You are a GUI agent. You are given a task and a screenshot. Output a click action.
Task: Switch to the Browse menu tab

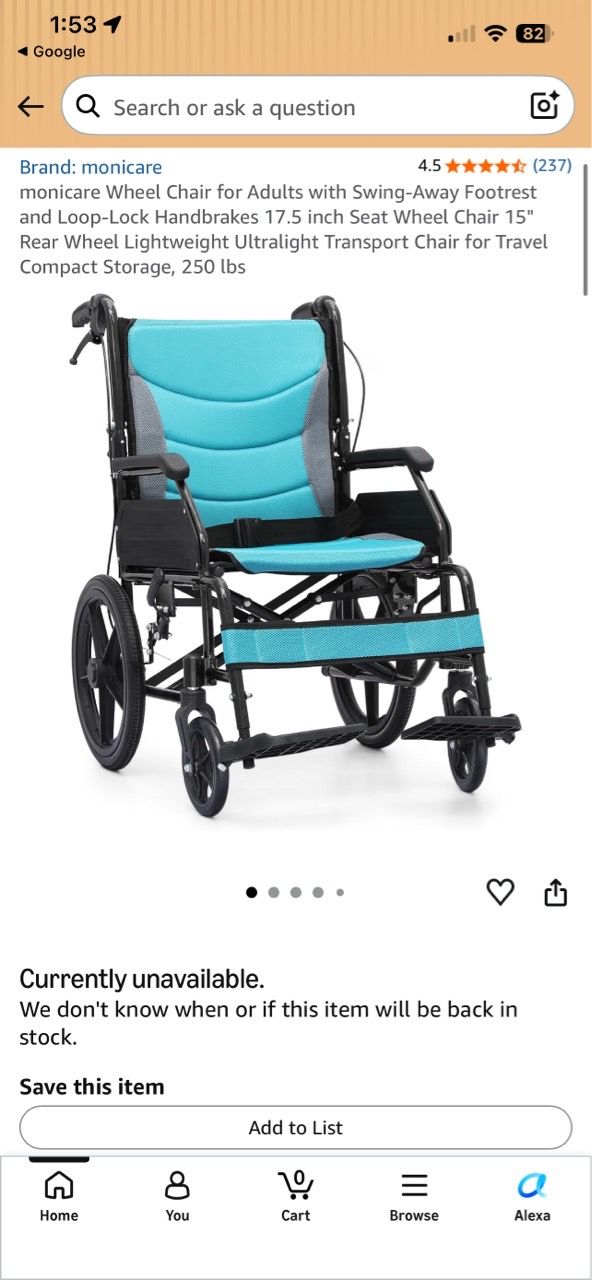414,1196
